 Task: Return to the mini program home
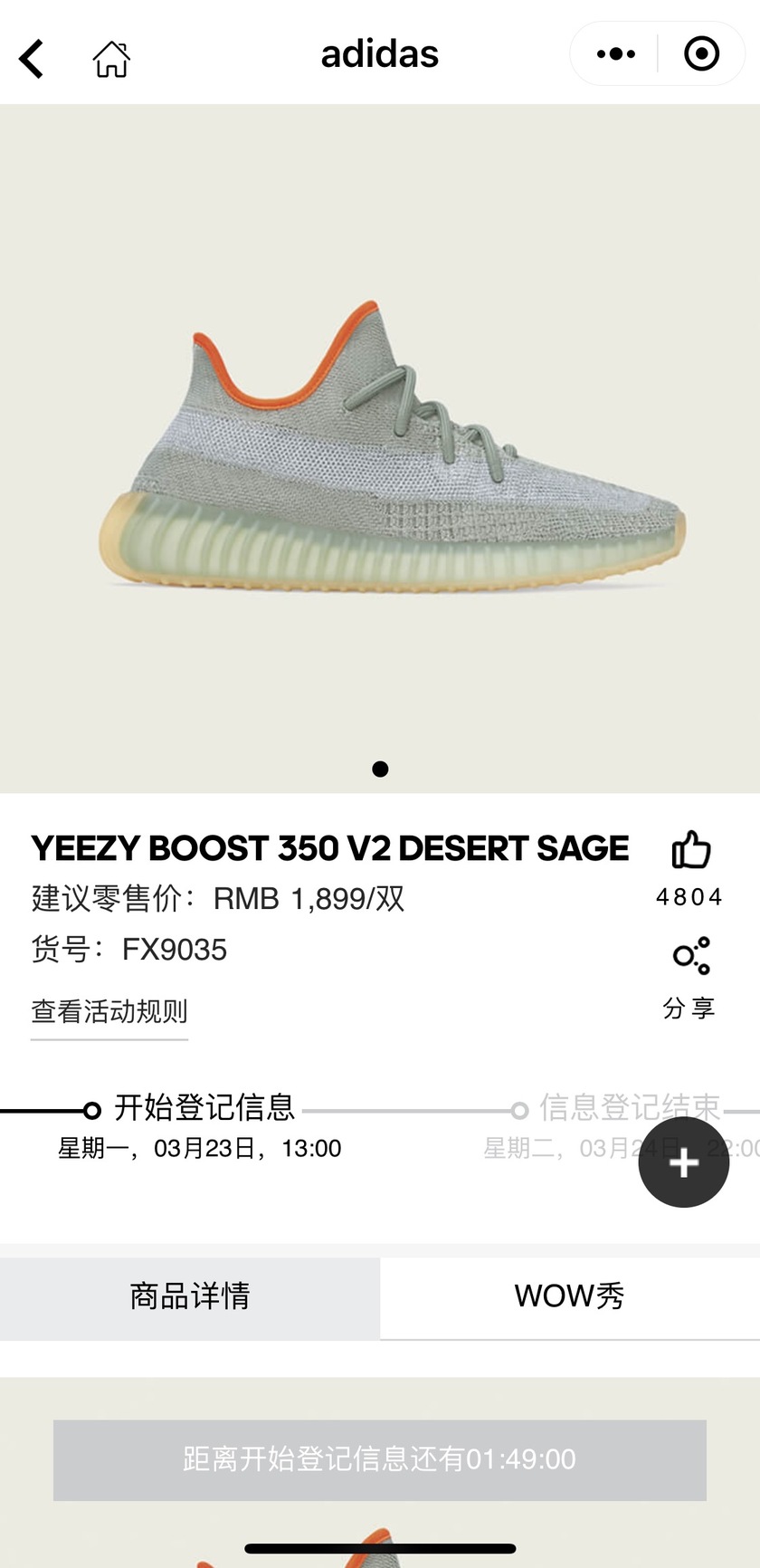click(x=111, y=59)
